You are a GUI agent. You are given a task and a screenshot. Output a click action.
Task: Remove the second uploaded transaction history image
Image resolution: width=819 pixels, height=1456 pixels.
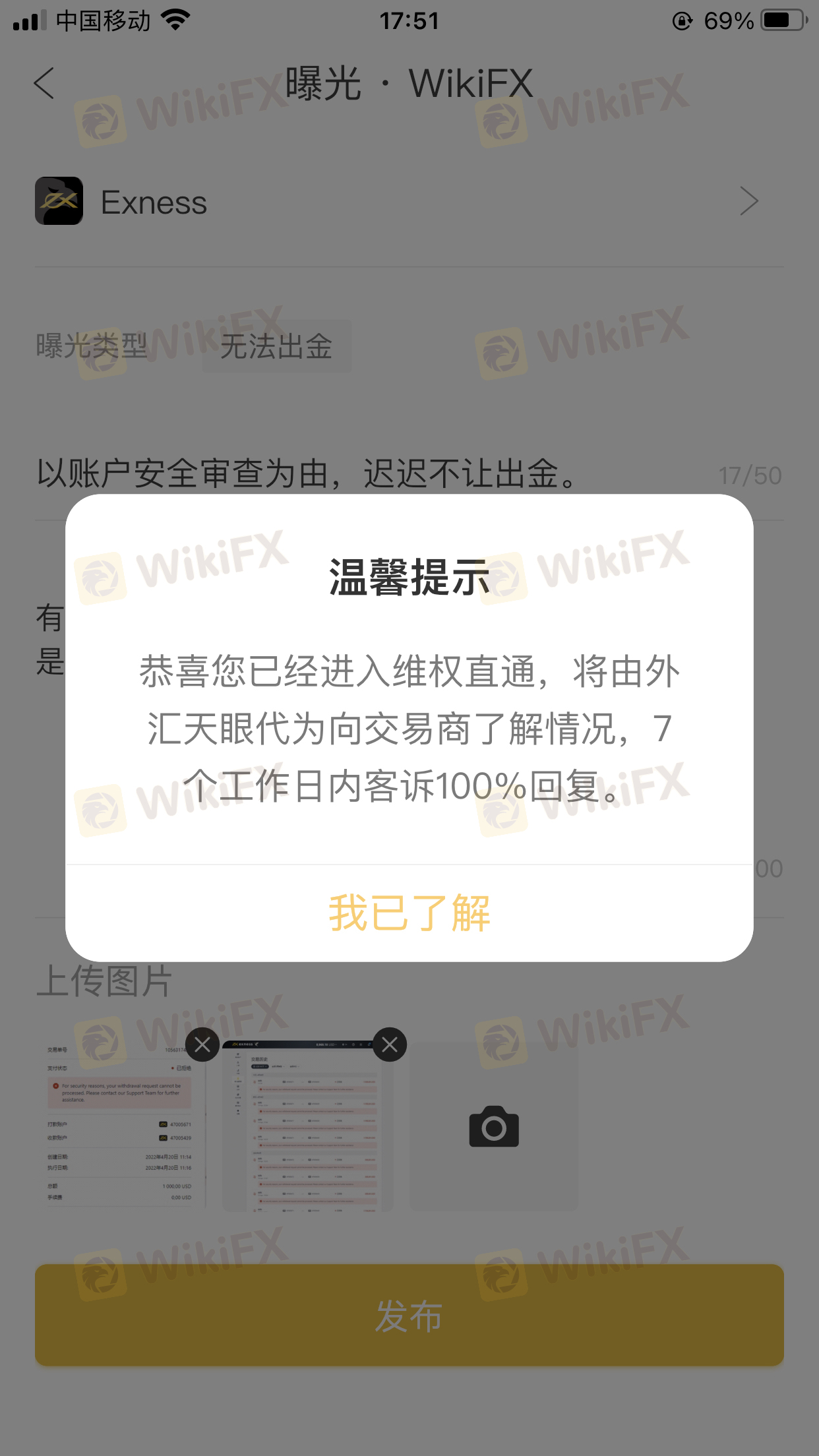pyautogui.click(x=390, y=1045)
